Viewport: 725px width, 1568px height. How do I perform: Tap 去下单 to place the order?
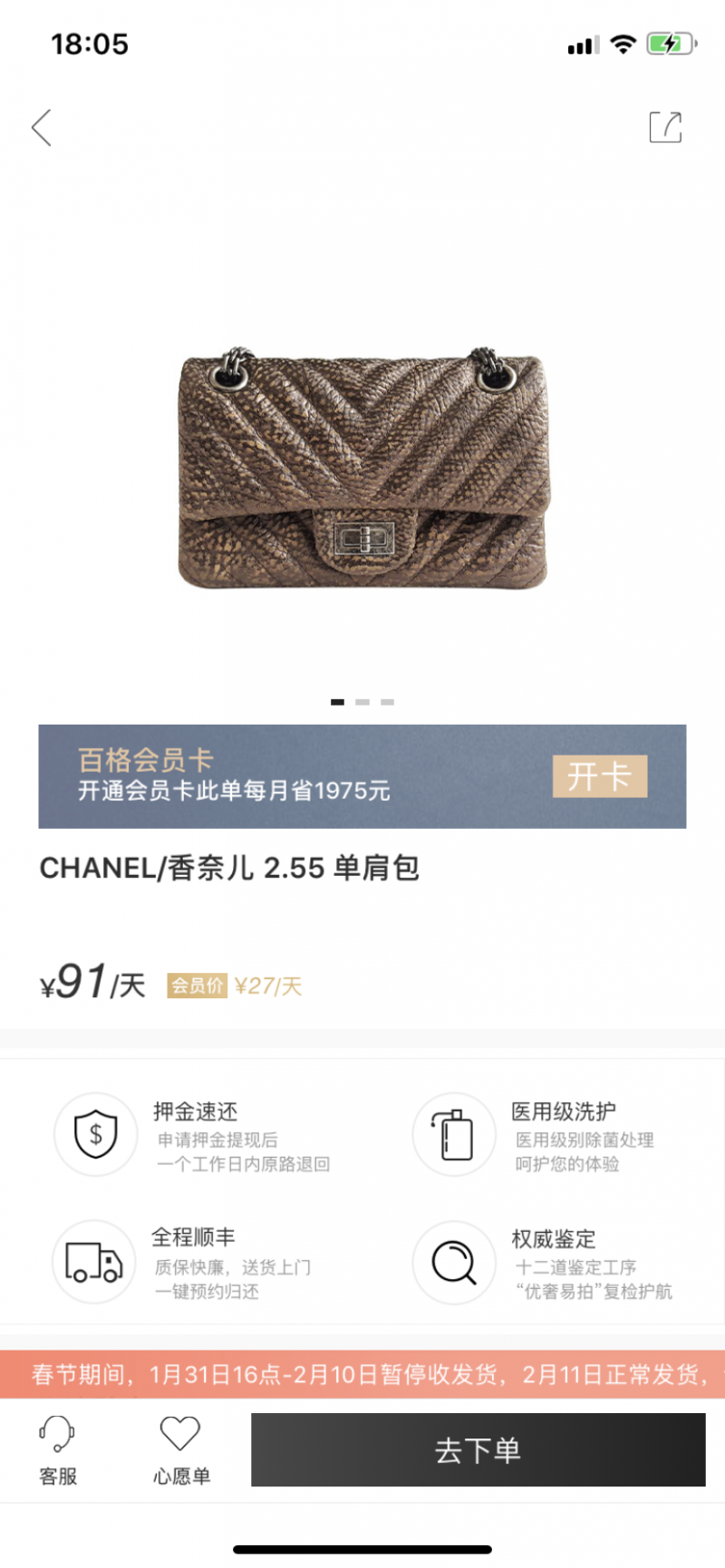coord(478,1449)
